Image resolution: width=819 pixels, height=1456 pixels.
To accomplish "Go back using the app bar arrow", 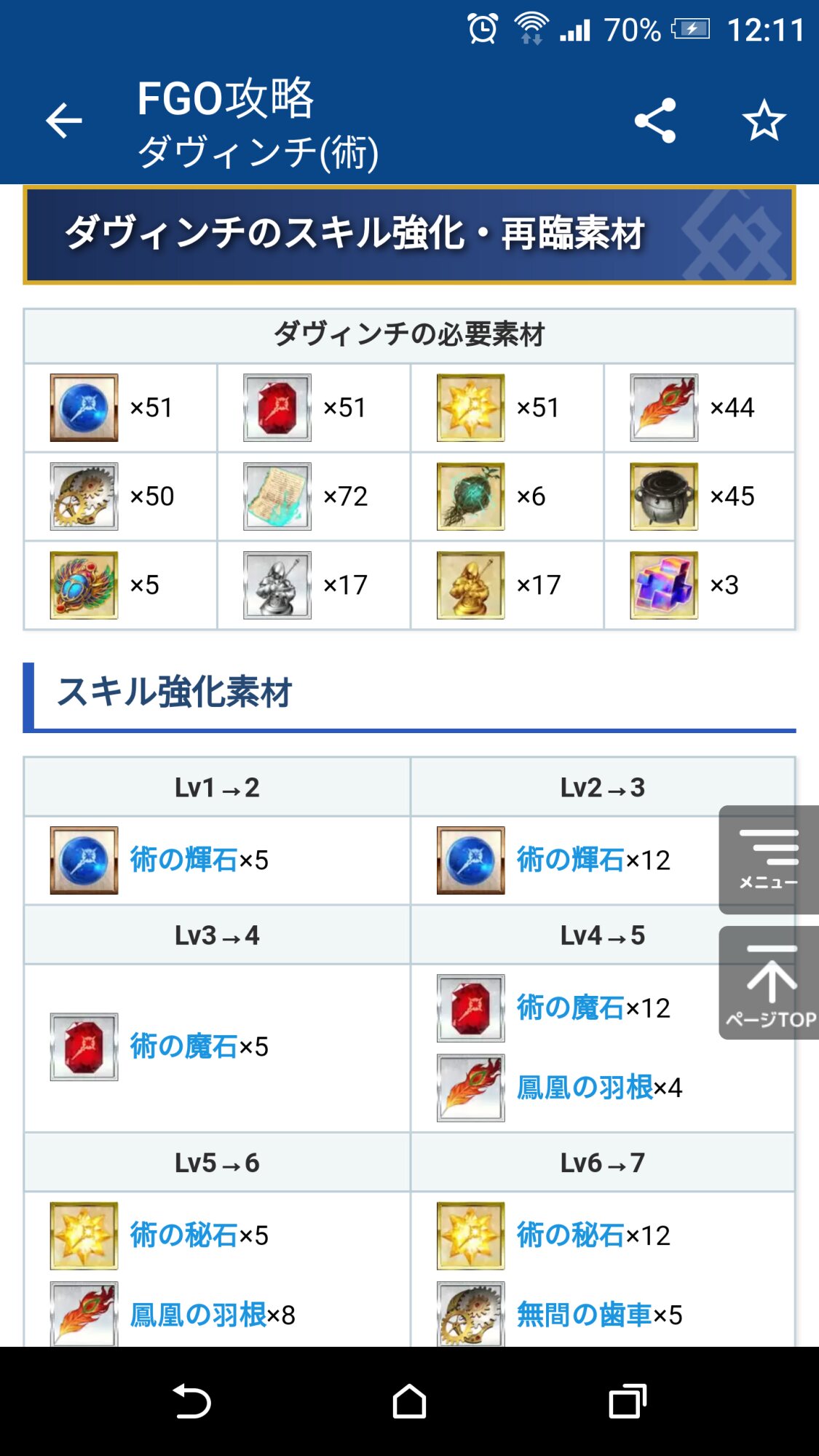I will click(64, 121).
